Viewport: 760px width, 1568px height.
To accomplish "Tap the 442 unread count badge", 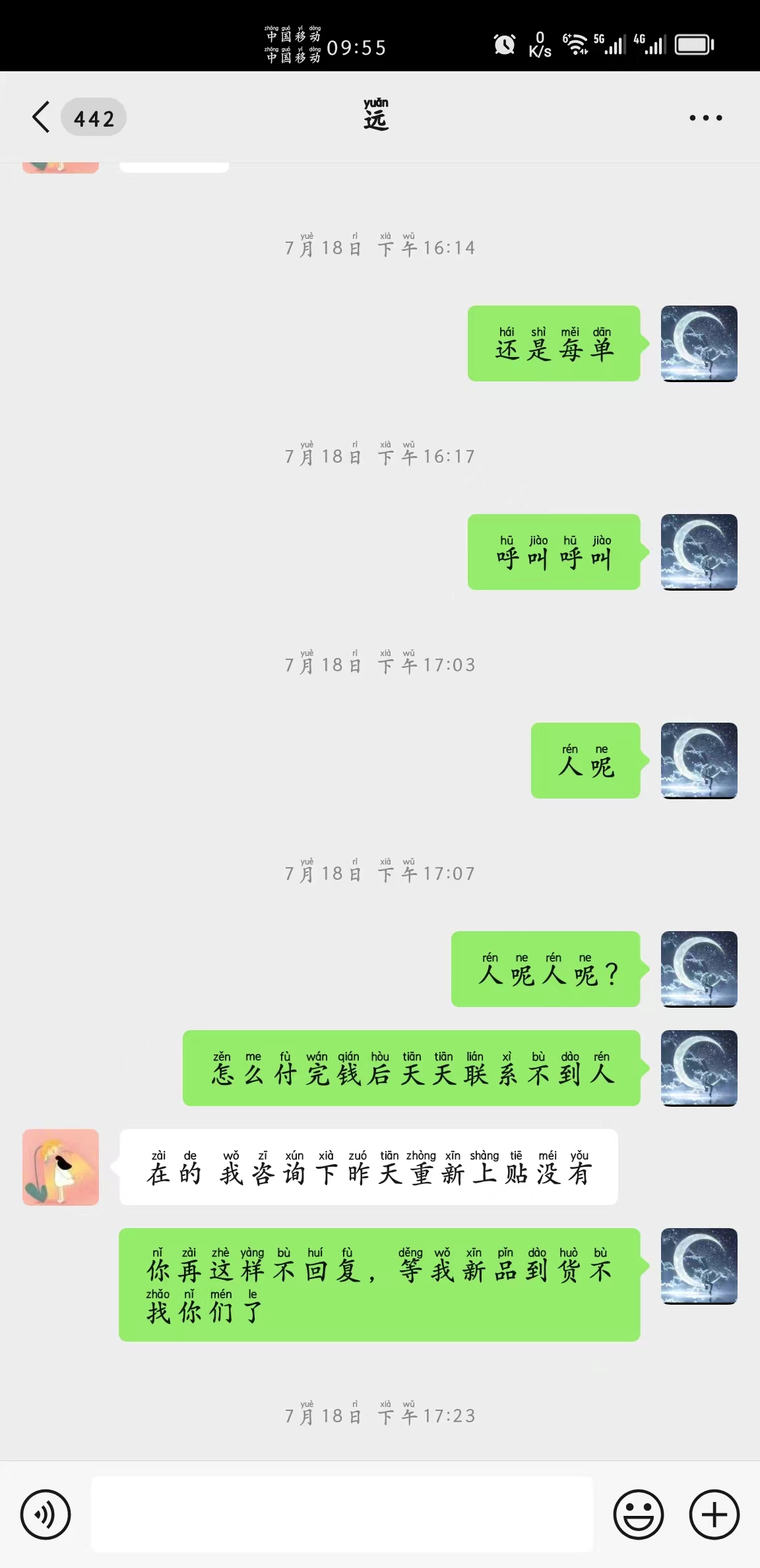I will tap(94, 117).
